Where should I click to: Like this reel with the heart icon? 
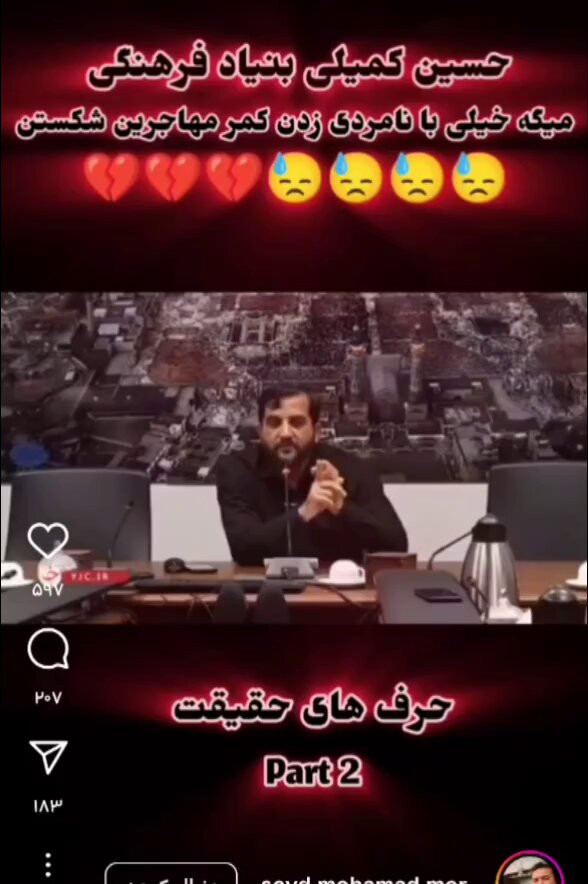tap(48, 540)
